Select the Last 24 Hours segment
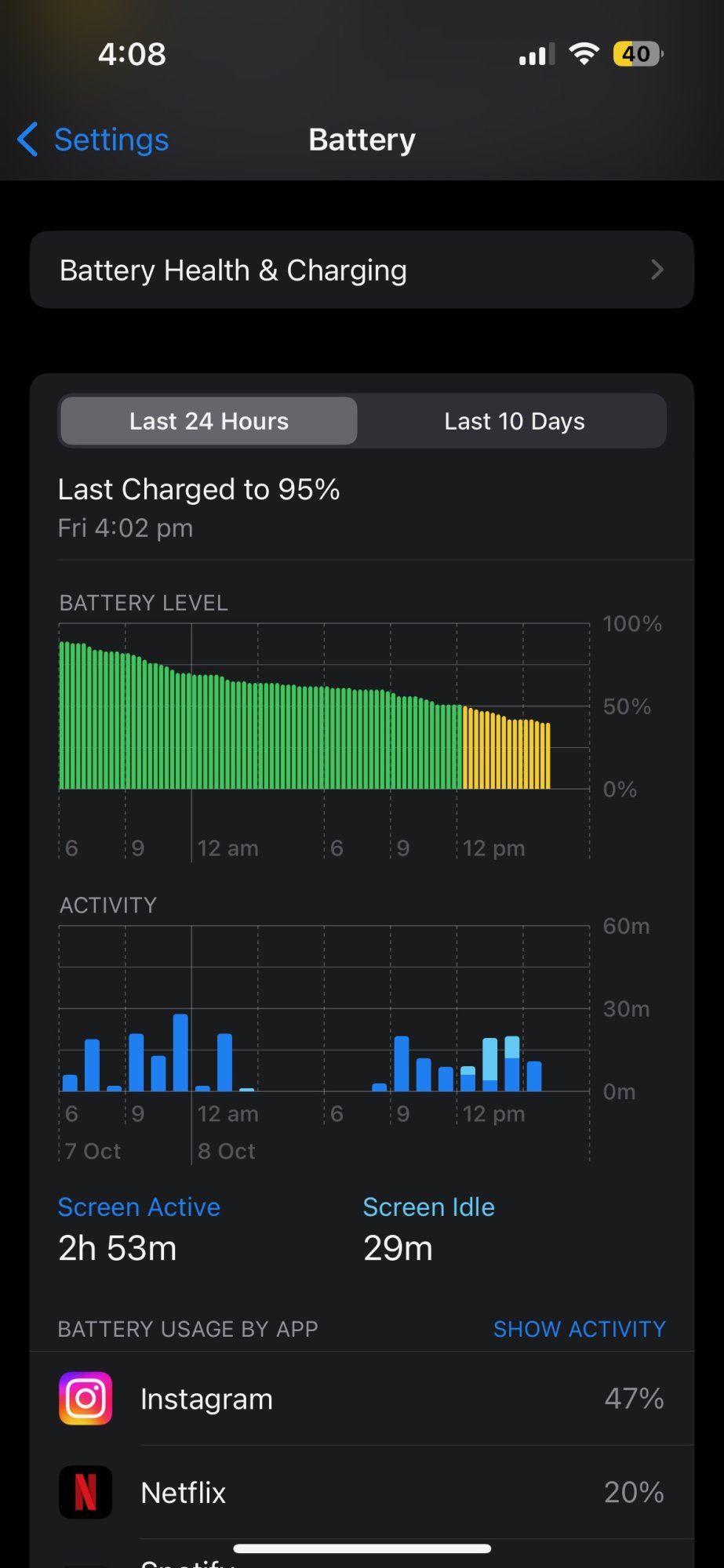The height and width of the screenshot is (1568, 724). click(209, 422)
